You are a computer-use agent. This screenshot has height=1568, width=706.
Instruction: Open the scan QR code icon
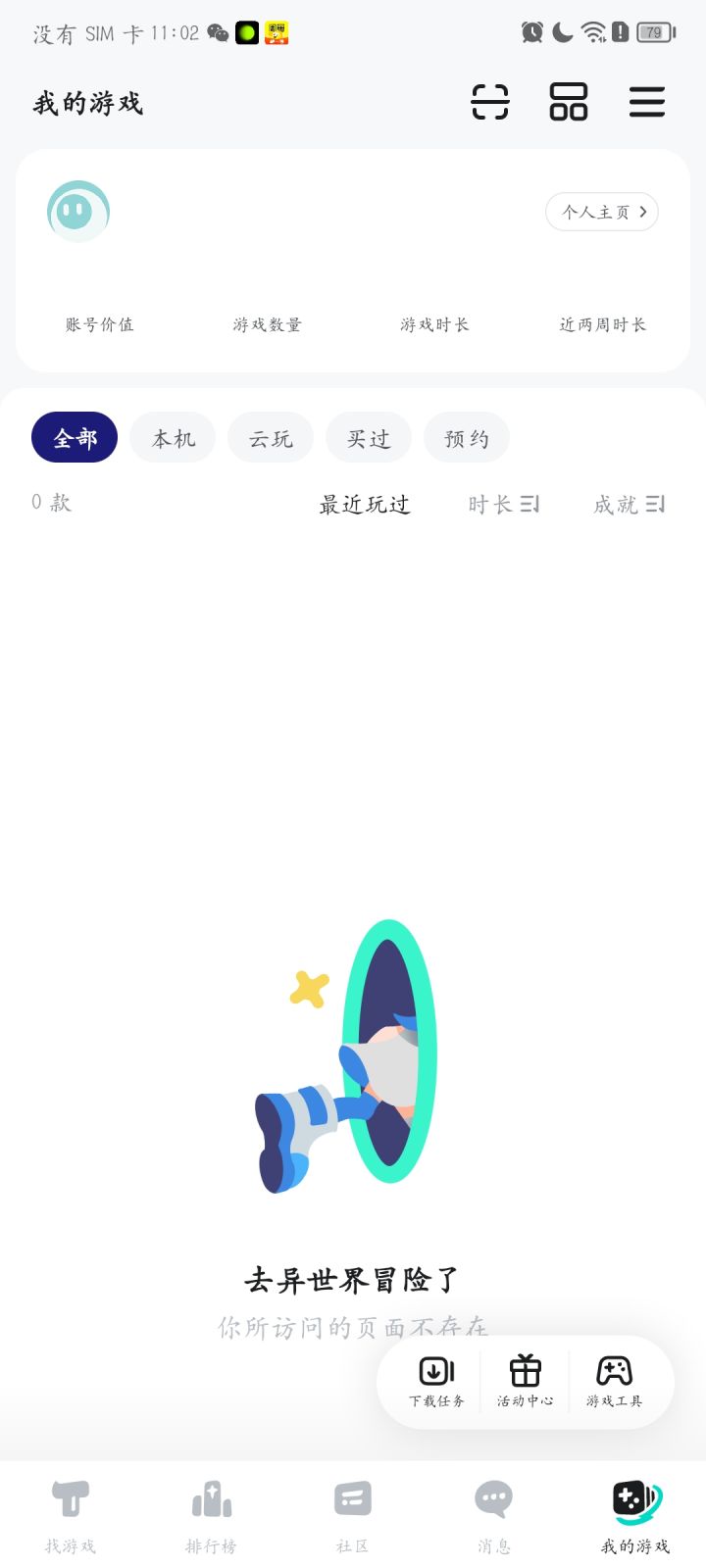pyautogui.click(x=489, y=102)
